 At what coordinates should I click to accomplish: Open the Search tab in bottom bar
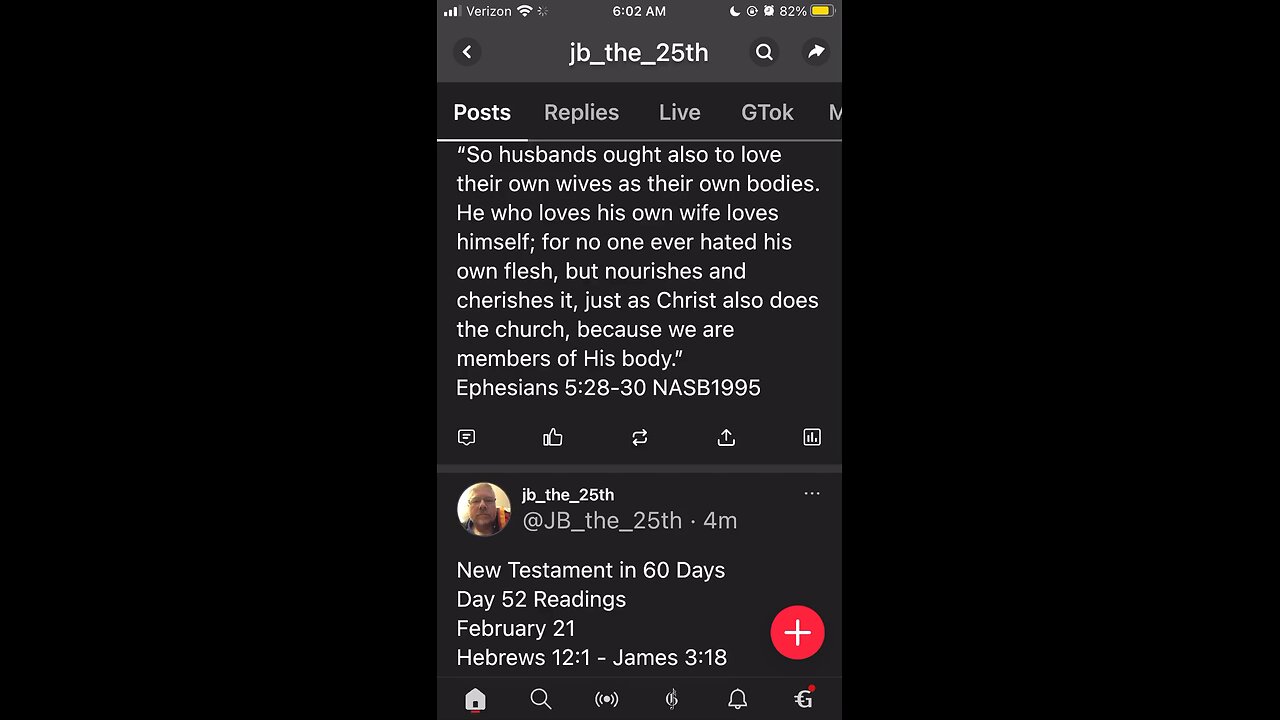[x=541, y=699]
